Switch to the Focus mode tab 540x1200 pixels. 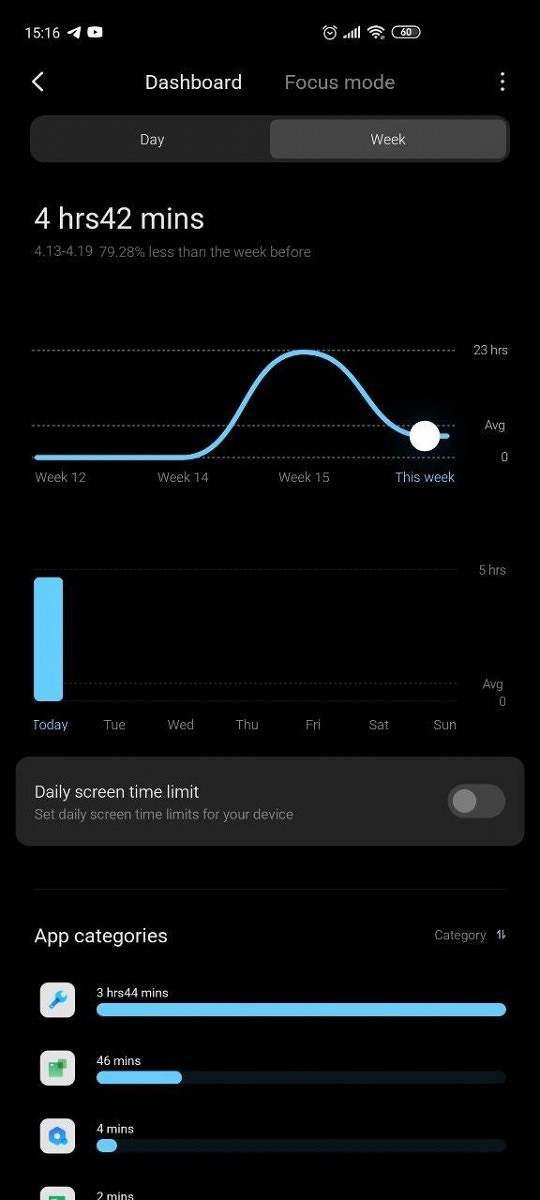coord(339,82)
